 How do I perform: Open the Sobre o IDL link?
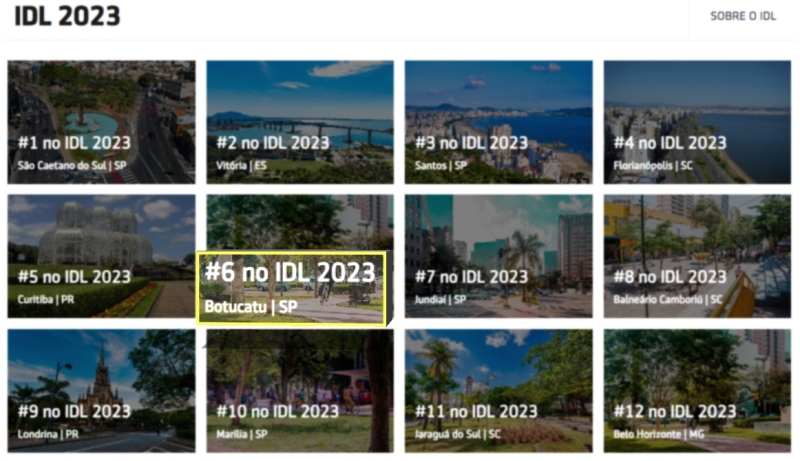[742, 16]
